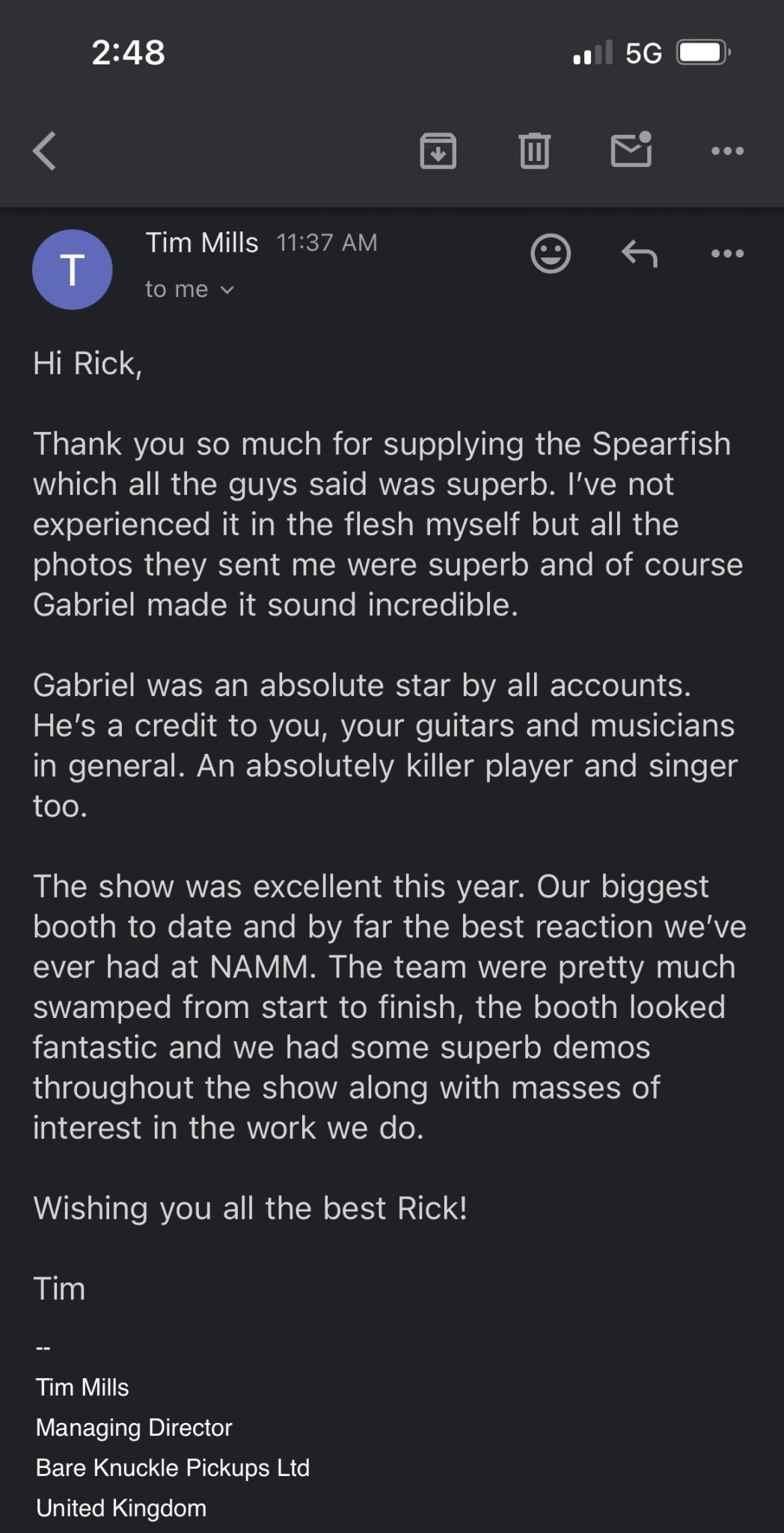Archive this email
Screen dimensions: 784x1533
[x=438, y=151]
